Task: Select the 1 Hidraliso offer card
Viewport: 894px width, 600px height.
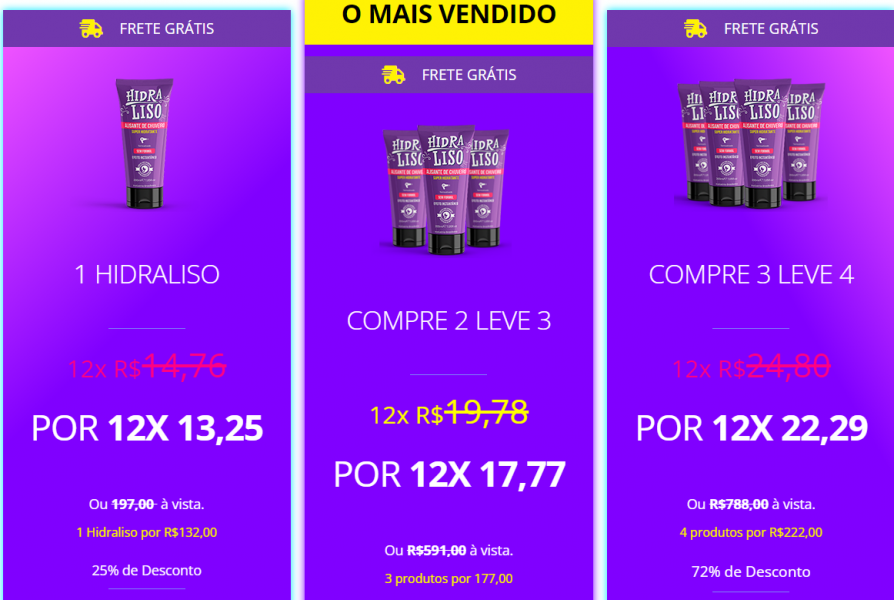Action: click(147, 274)
